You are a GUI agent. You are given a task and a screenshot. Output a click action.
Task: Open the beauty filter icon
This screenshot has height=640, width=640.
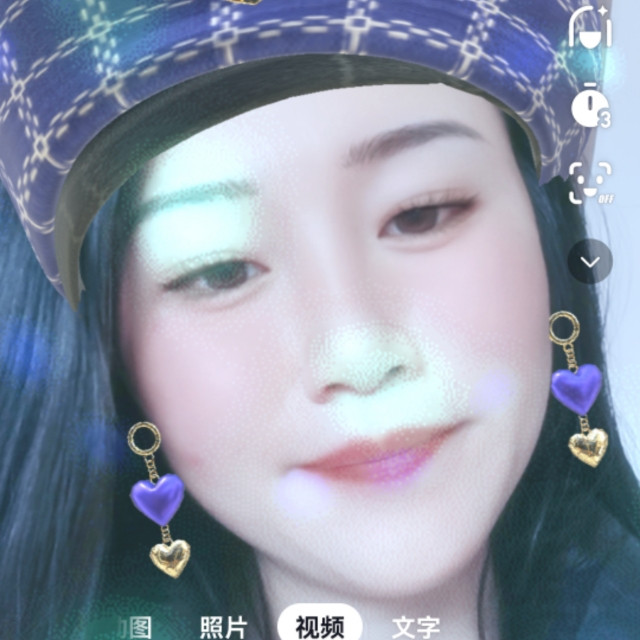pyautogui.click(x=590, y=28)
